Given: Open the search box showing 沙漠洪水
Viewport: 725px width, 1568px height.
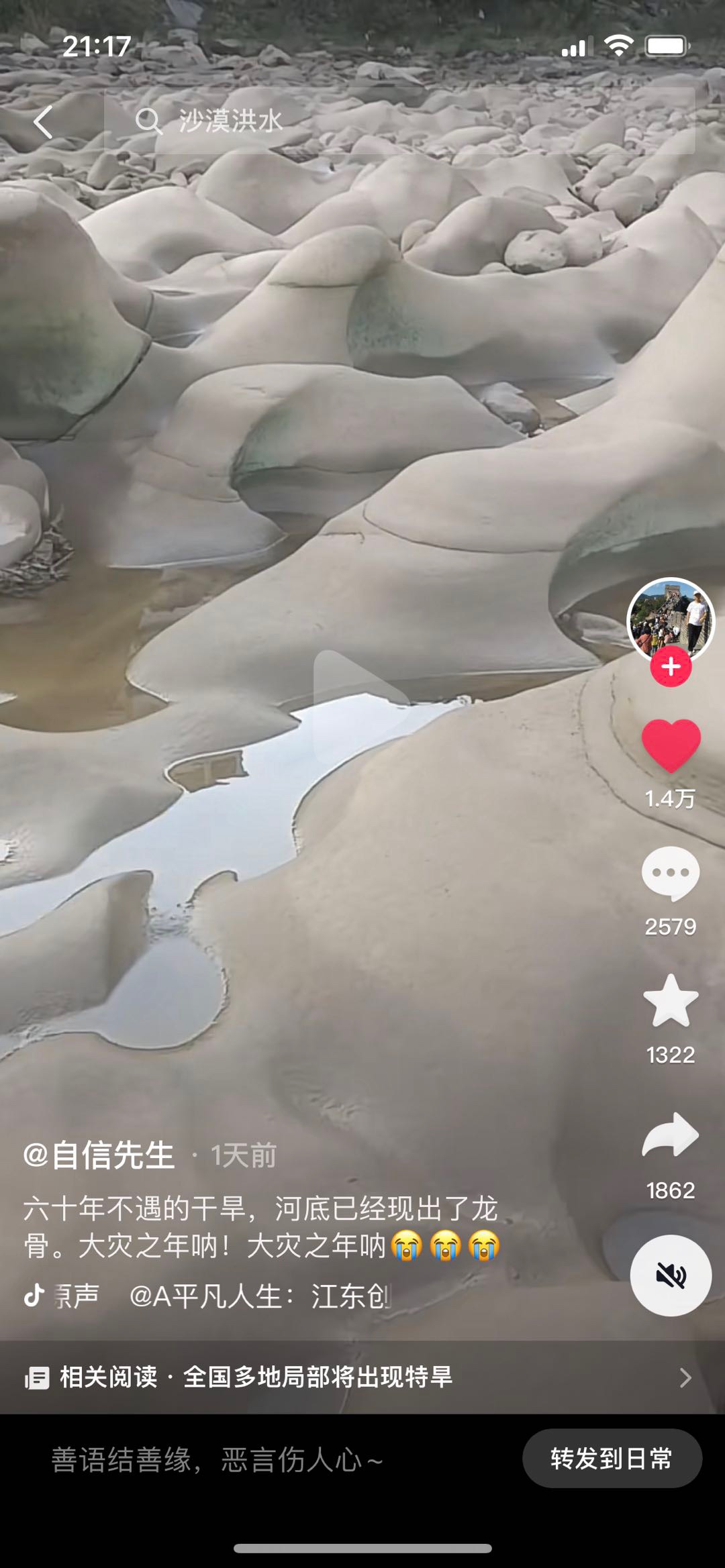Looking at the screenshot, I should click(x=399, y=121).
